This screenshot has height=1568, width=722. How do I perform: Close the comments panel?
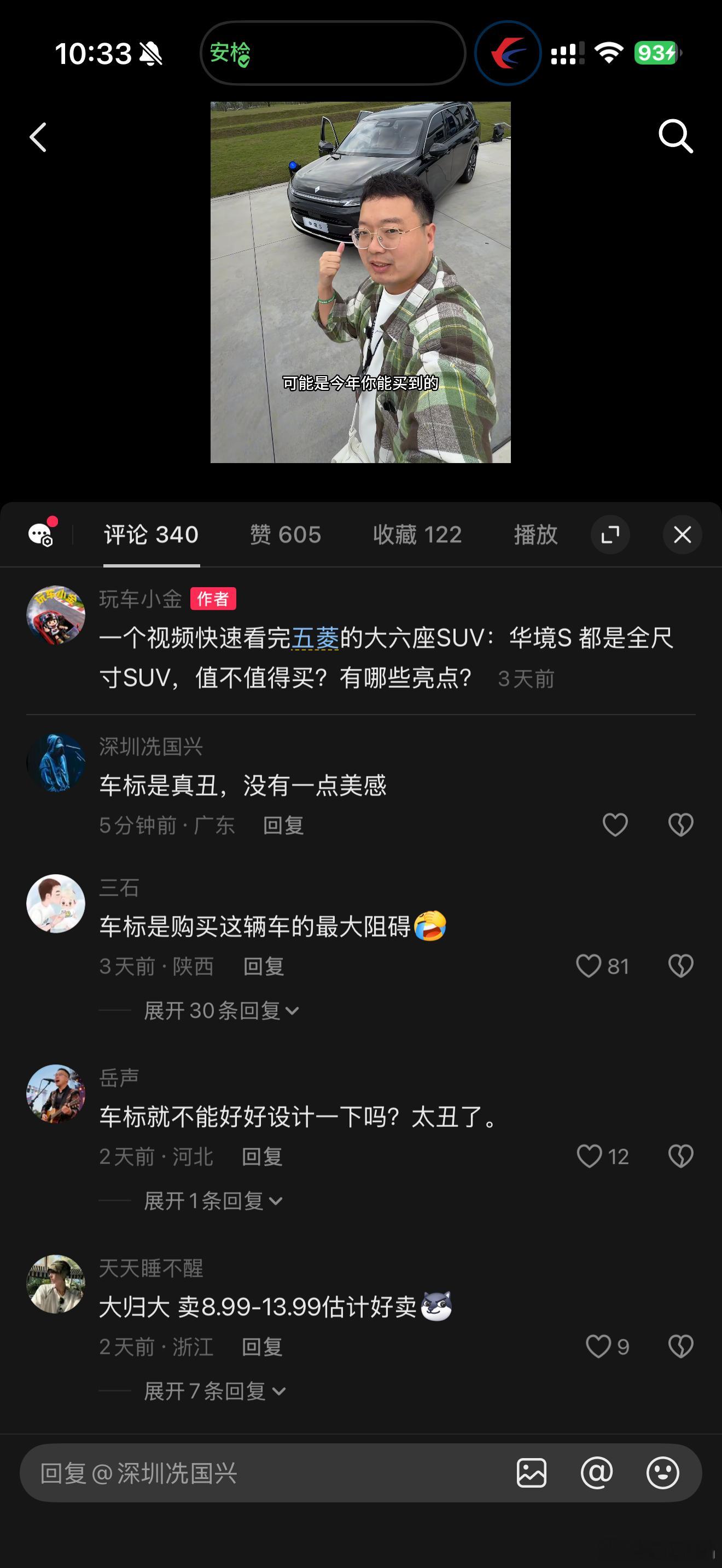point(682,534)
